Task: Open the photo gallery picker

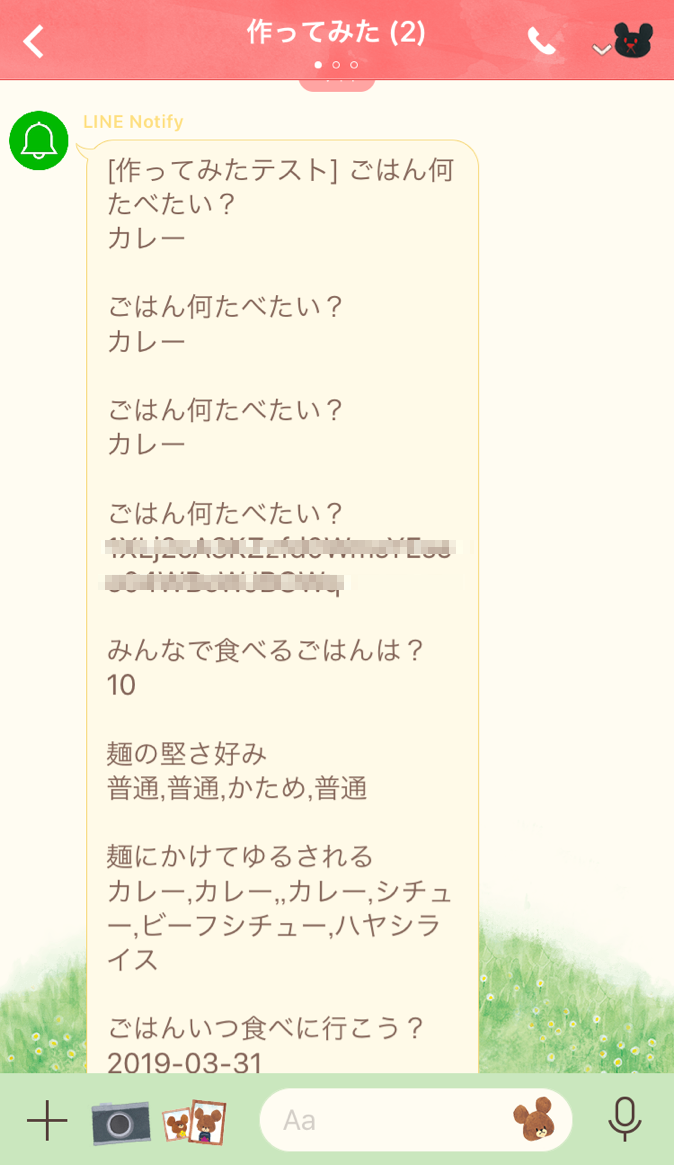Action: pyautogui.click(x=195, y=1121)
